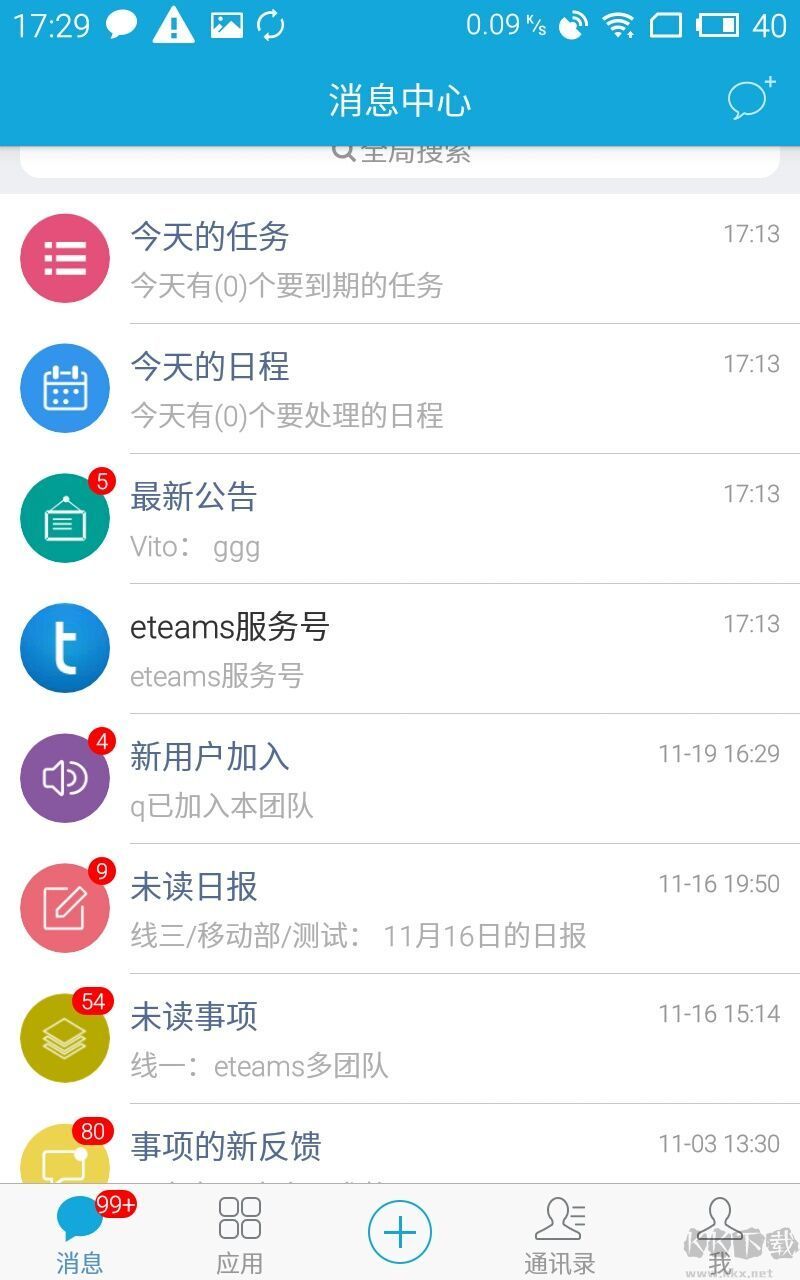Viewport: 800px width, 1280px height.
Task: Tap the 未读事项 layers icon
Action: click(x=64, y=1037)
